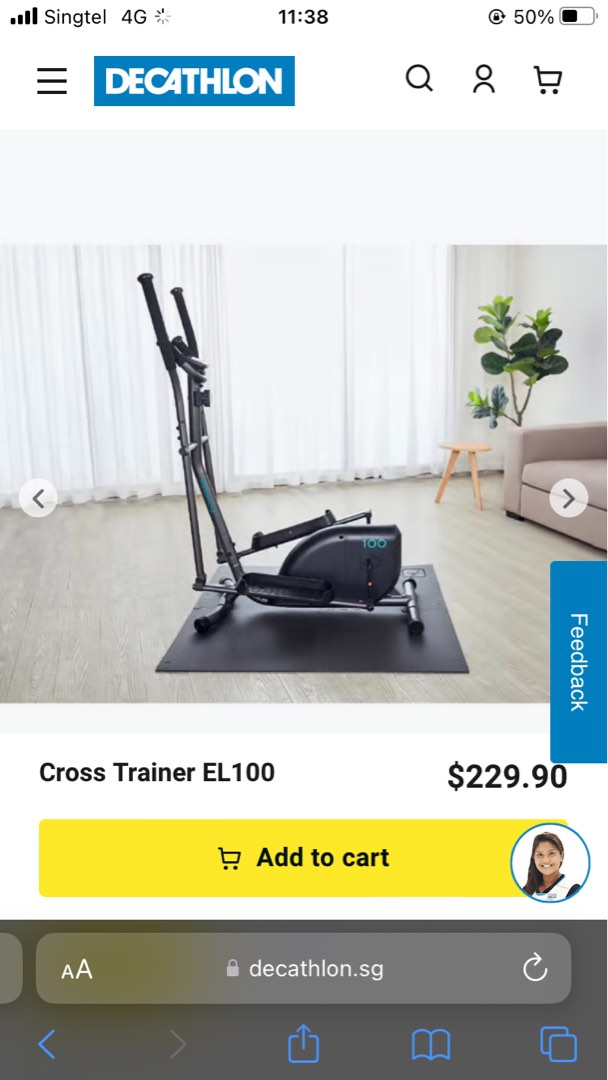This screenshot has height=1080, width=608.
Task: Tap the decathlon.sg address bar
Action: coord(305,968)
